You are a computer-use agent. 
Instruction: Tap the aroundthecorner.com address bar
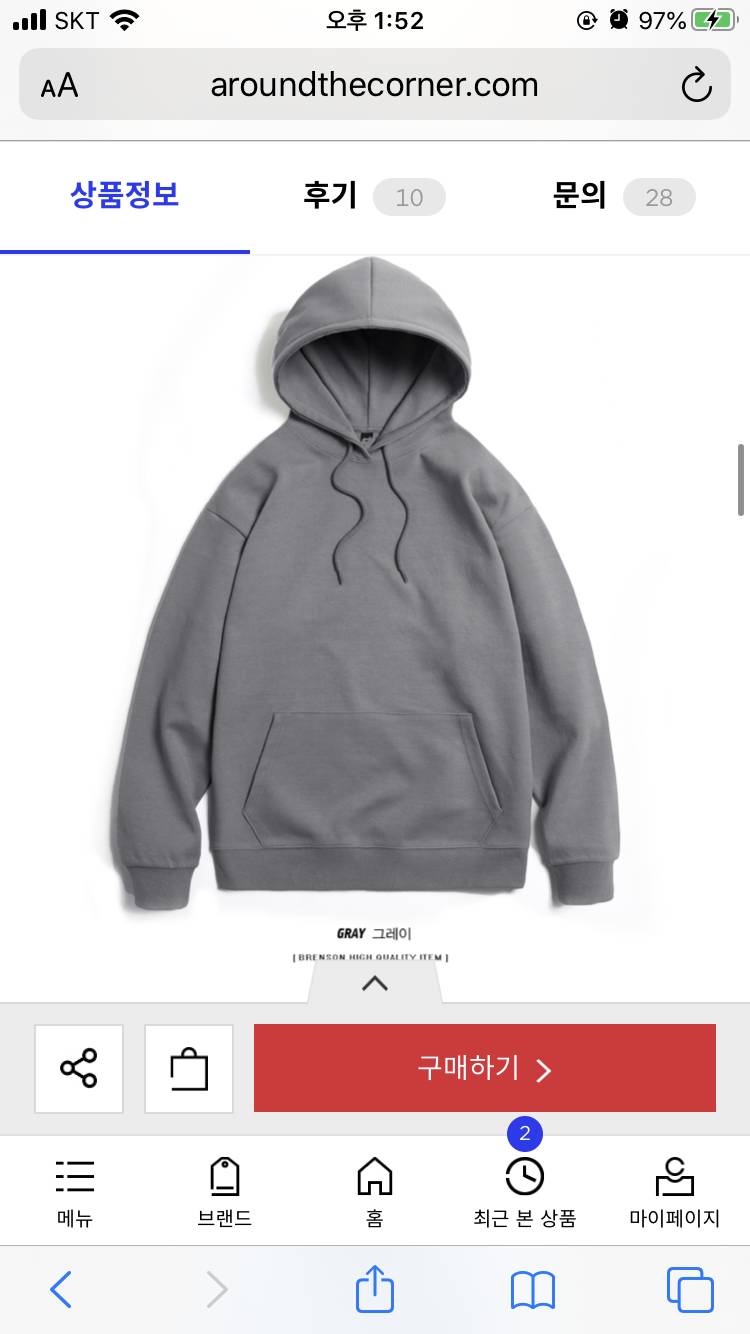click(374, 85)
